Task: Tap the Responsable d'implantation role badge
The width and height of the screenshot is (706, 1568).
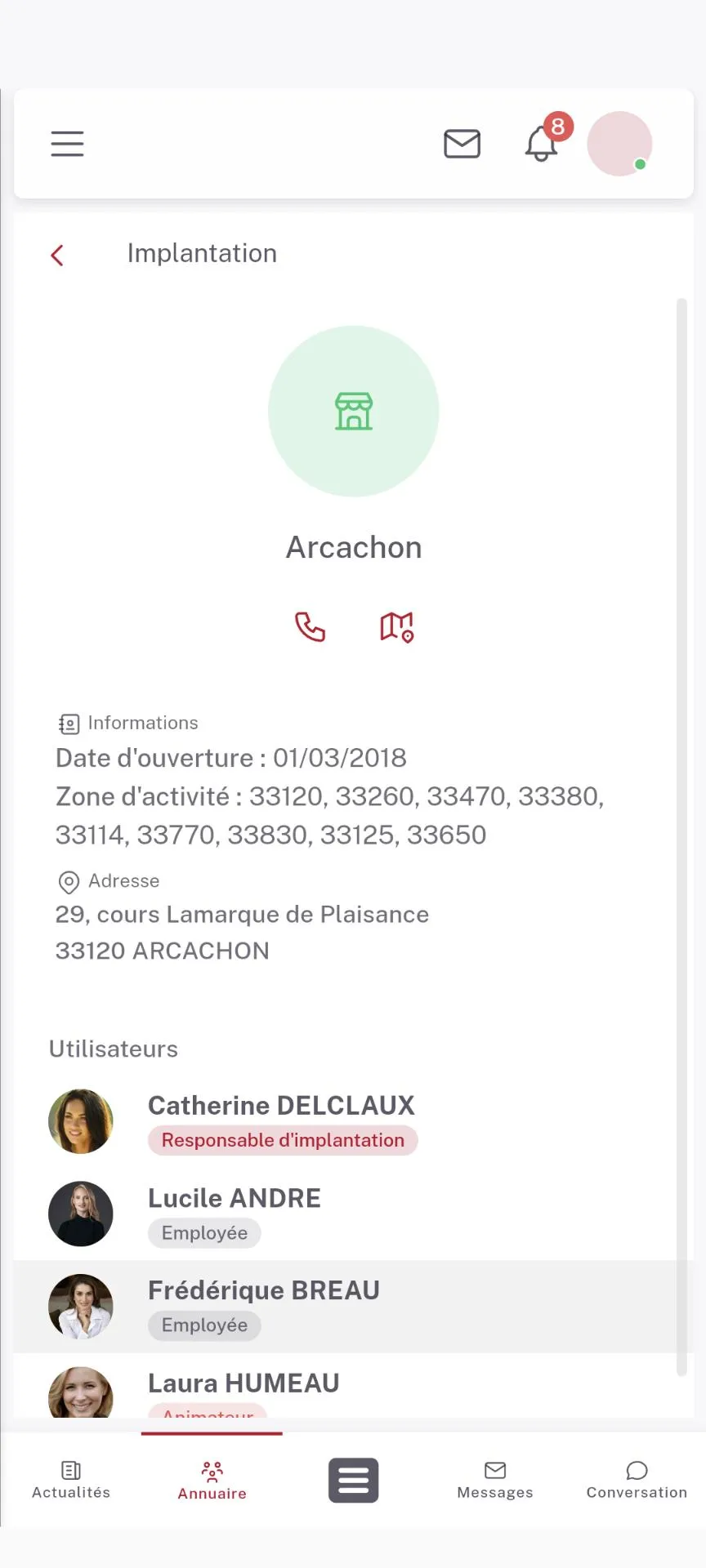Action: click(x=282, y=1140)
